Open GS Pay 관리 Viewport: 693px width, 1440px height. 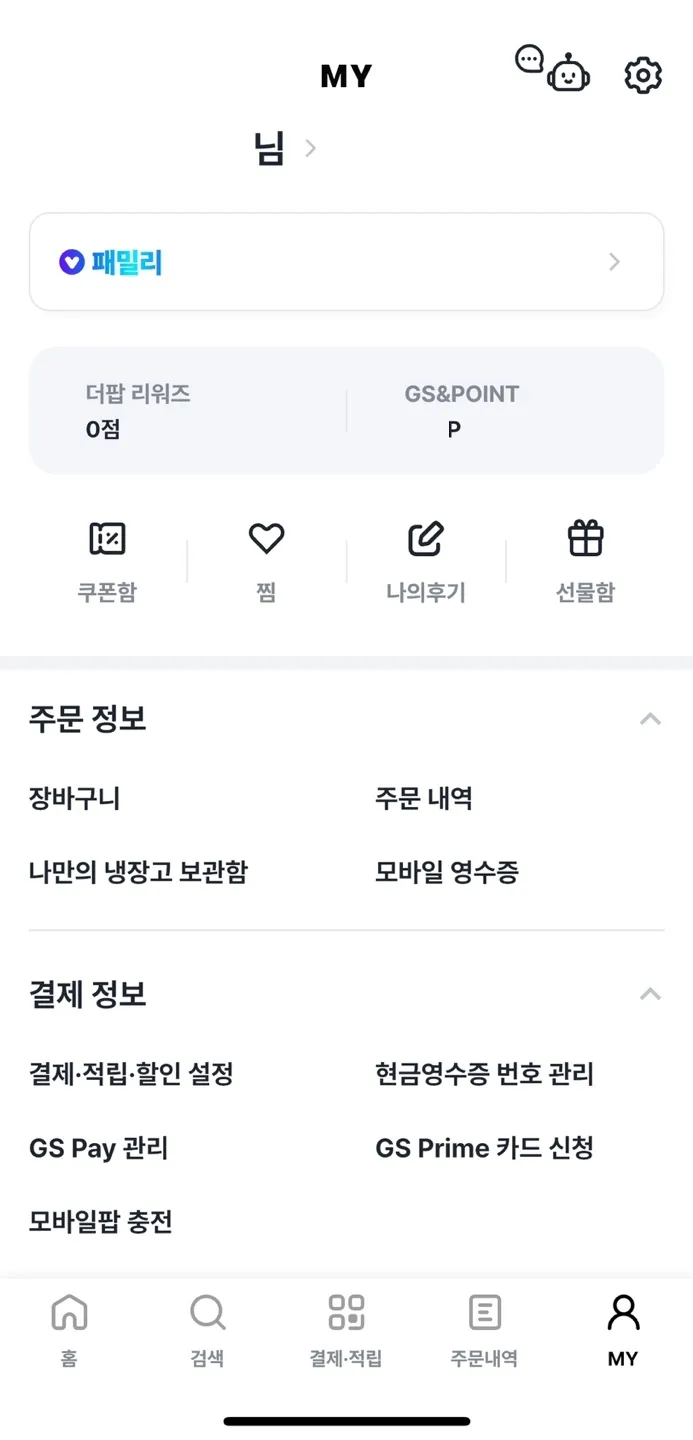click(99, 1148)
